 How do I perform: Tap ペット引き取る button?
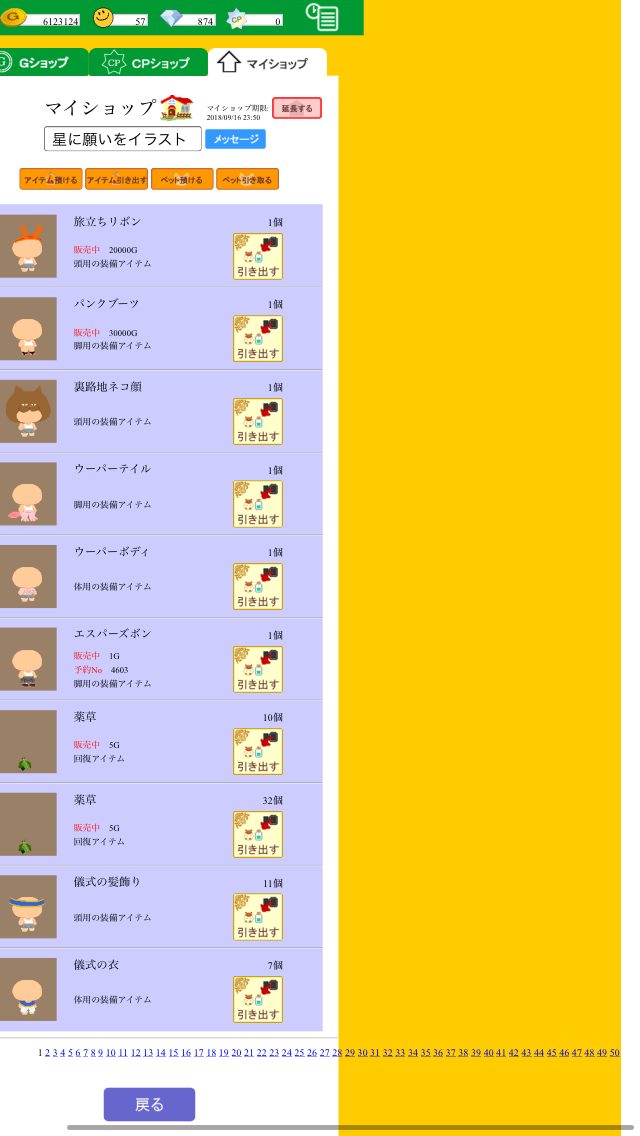coord(247,179)
